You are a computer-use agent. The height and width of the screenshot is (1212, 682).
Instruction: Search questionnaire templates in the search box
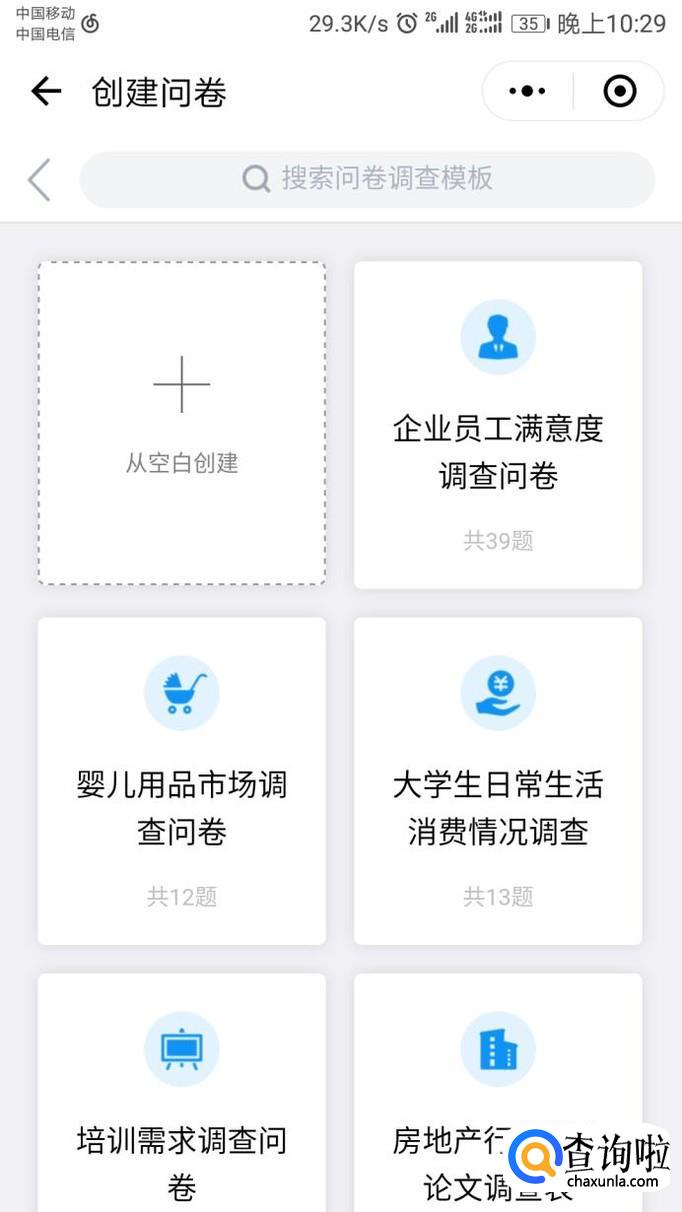click(x=367, y=179)
